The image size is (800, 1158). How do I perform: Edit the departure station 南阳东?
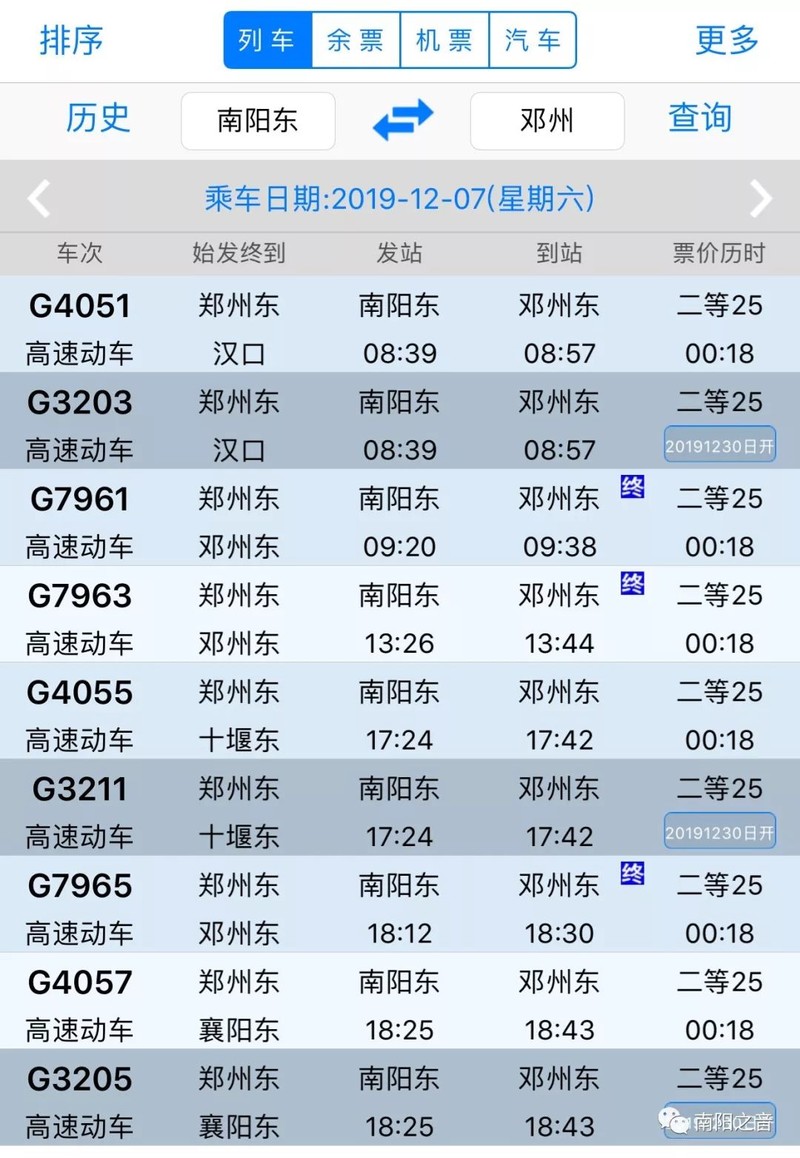point(258,120)
